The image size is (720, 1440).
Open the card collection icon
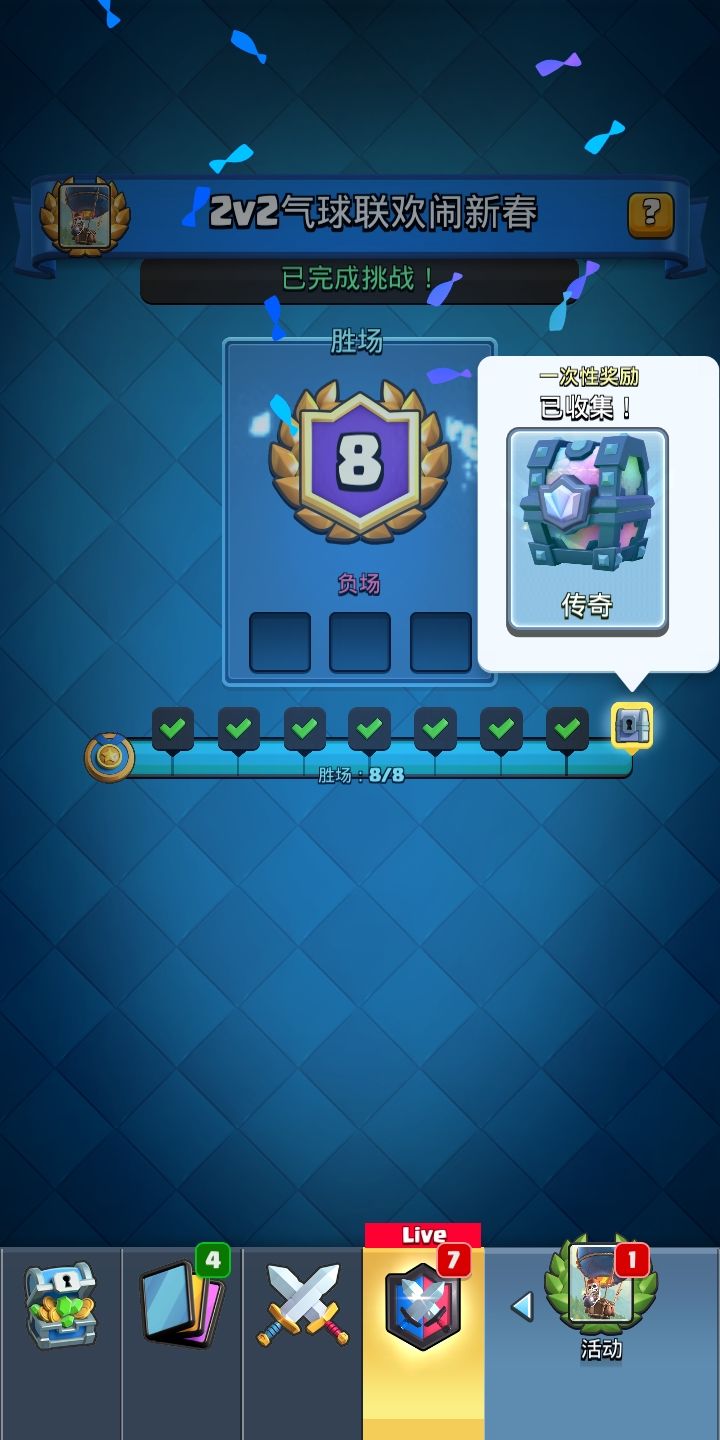tap(180, 1300)
